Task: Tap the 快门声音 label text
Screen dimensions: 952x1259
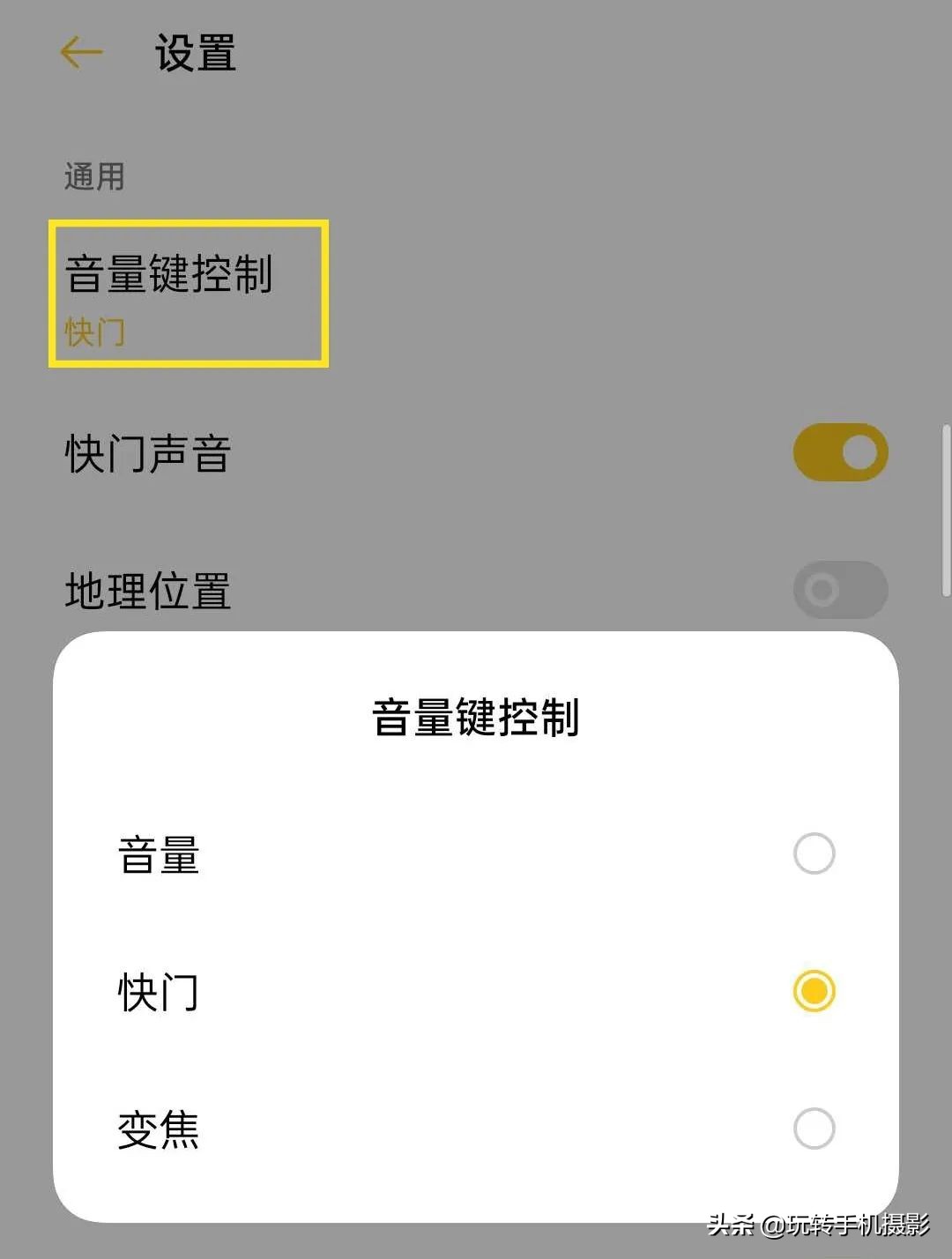Action: coord(148,451)
